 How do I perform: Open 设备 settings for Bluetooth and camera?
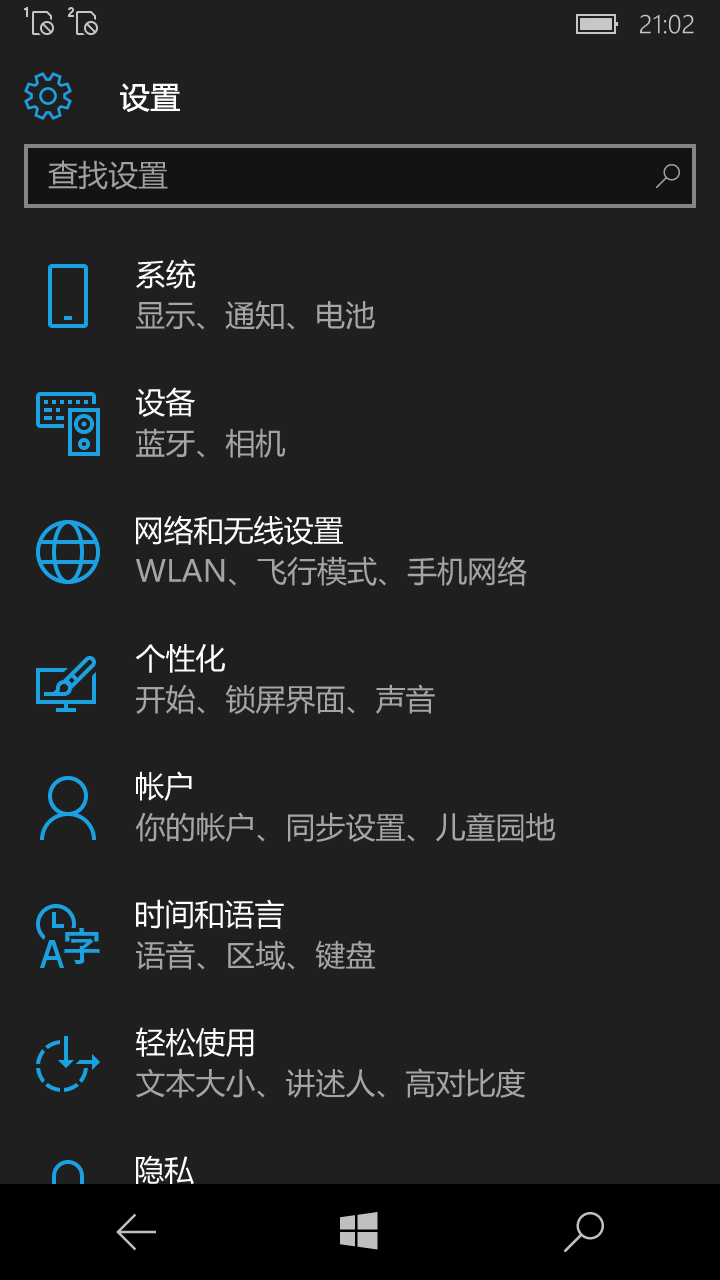coord(360,424)
